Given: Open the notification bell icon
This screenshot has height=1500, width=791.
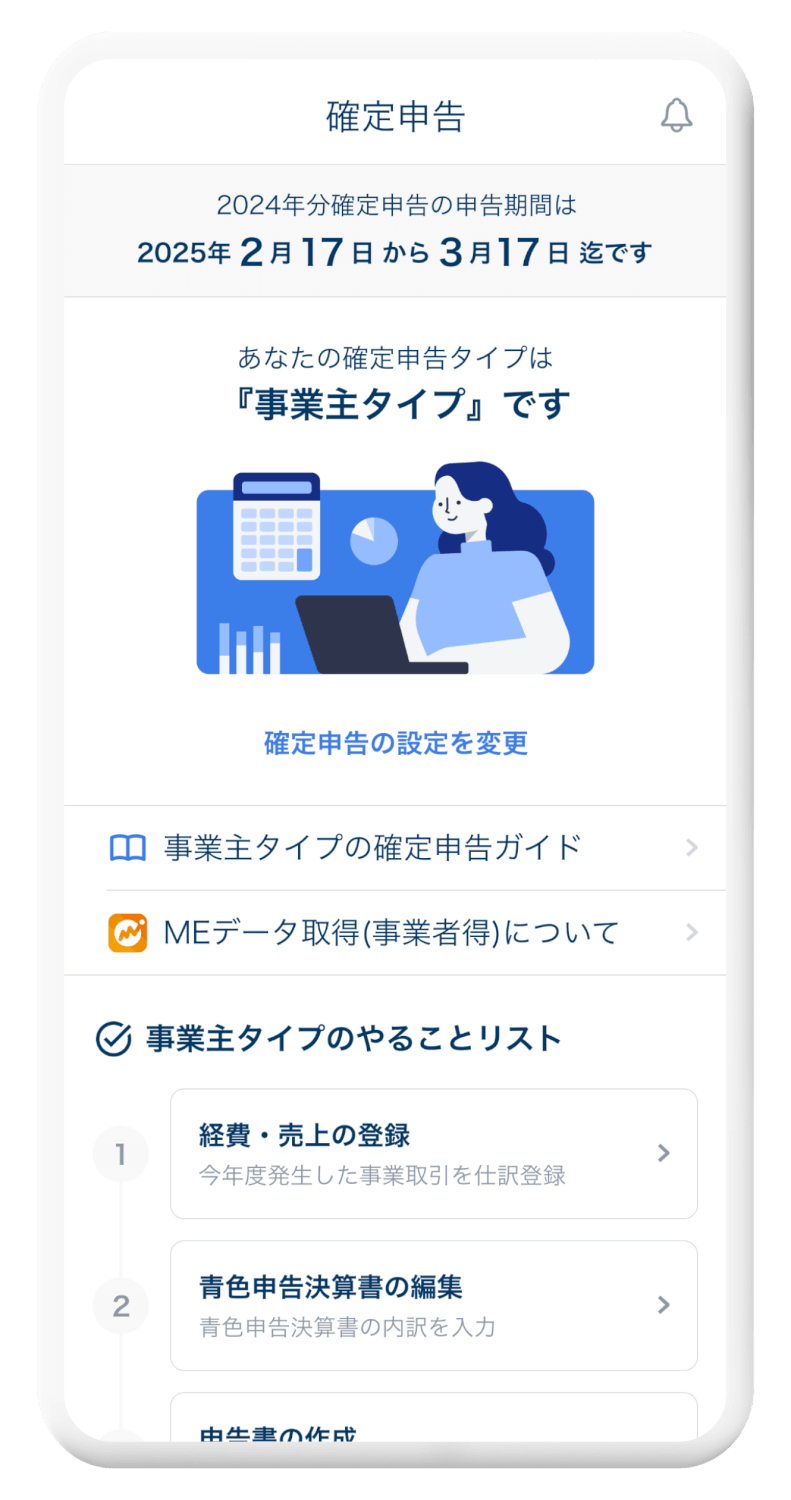Looking at the screenshot, I should (x=677, y=115).
